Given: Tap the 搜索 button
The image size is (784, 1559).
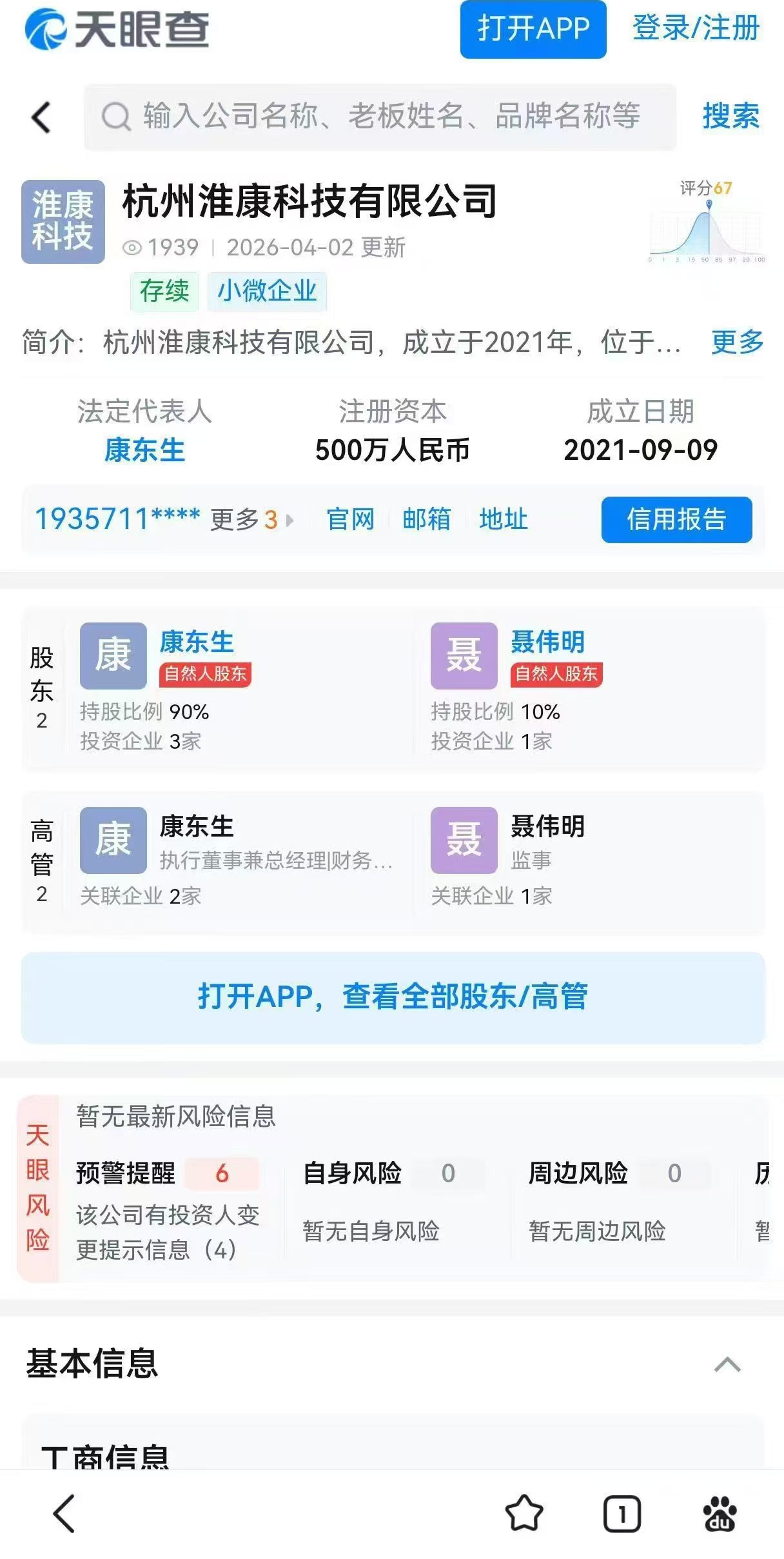Looking at the screenshot, I should pos(731,117).
